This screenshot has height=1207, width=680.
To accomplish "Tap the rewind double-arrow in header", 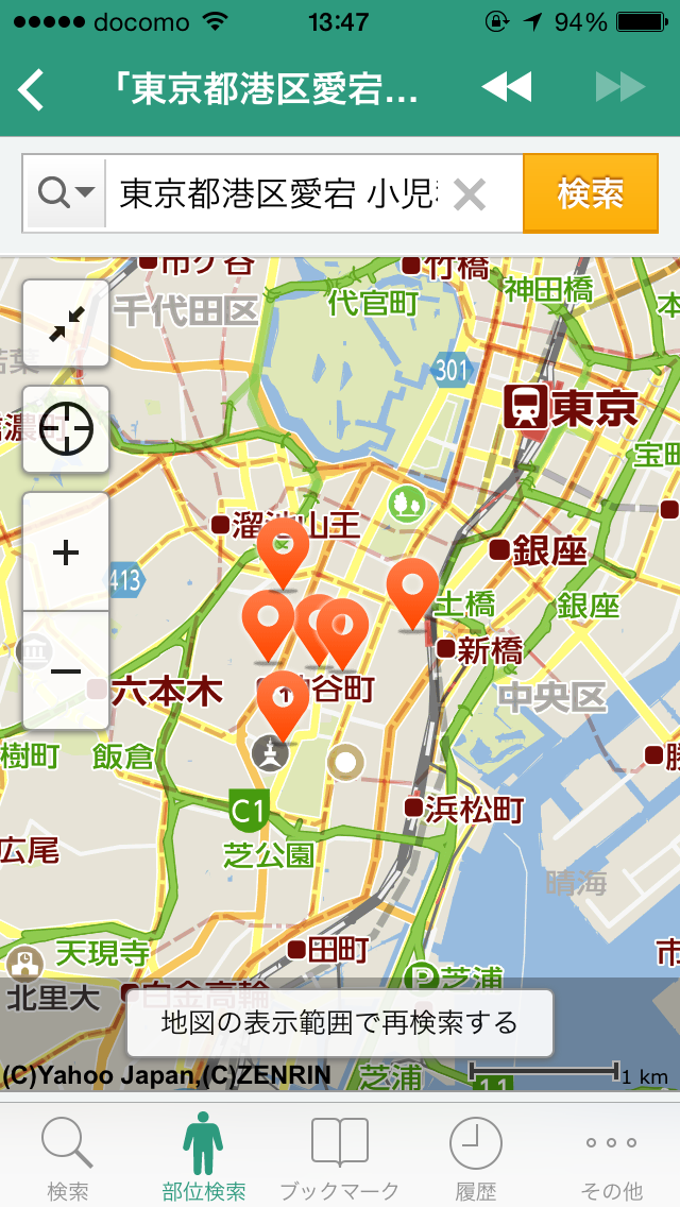I will (507, 88).
